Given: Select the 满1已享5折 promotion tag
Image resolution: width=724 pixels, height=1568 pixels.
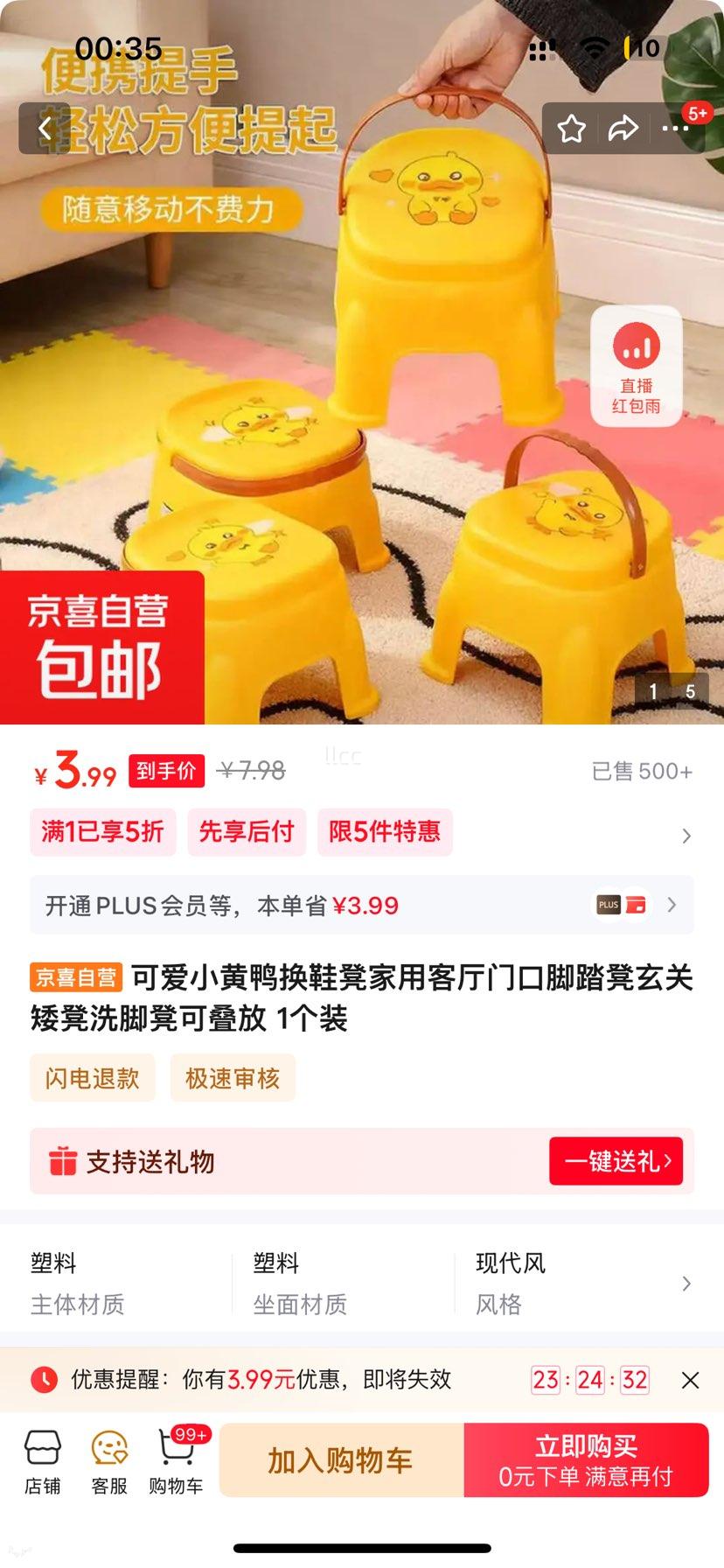Looking at the screenshot, I should click(102, 833).
